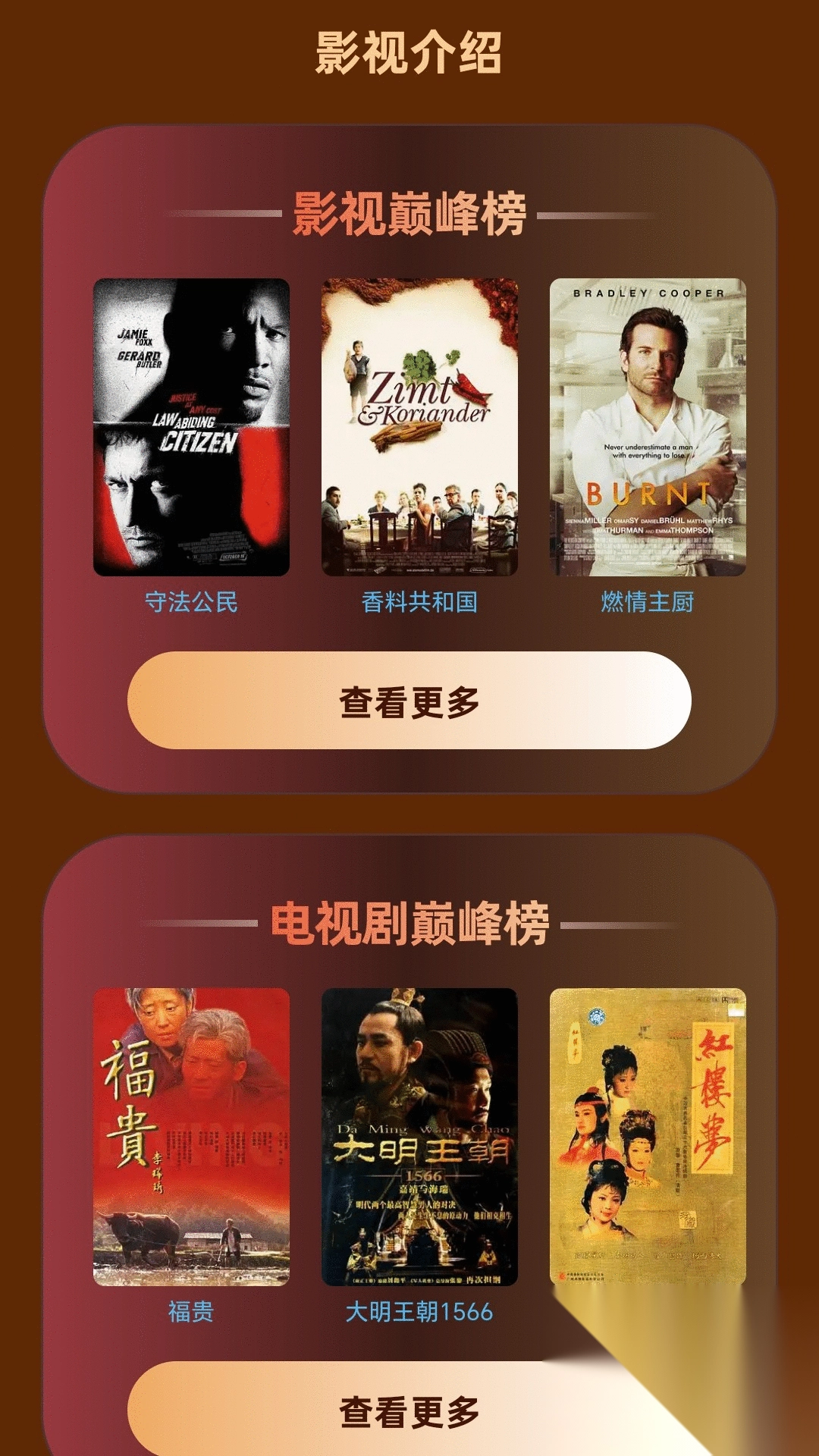
Task: View the 大明王朝1566 series card
Action: click(x=419, y=1136)
